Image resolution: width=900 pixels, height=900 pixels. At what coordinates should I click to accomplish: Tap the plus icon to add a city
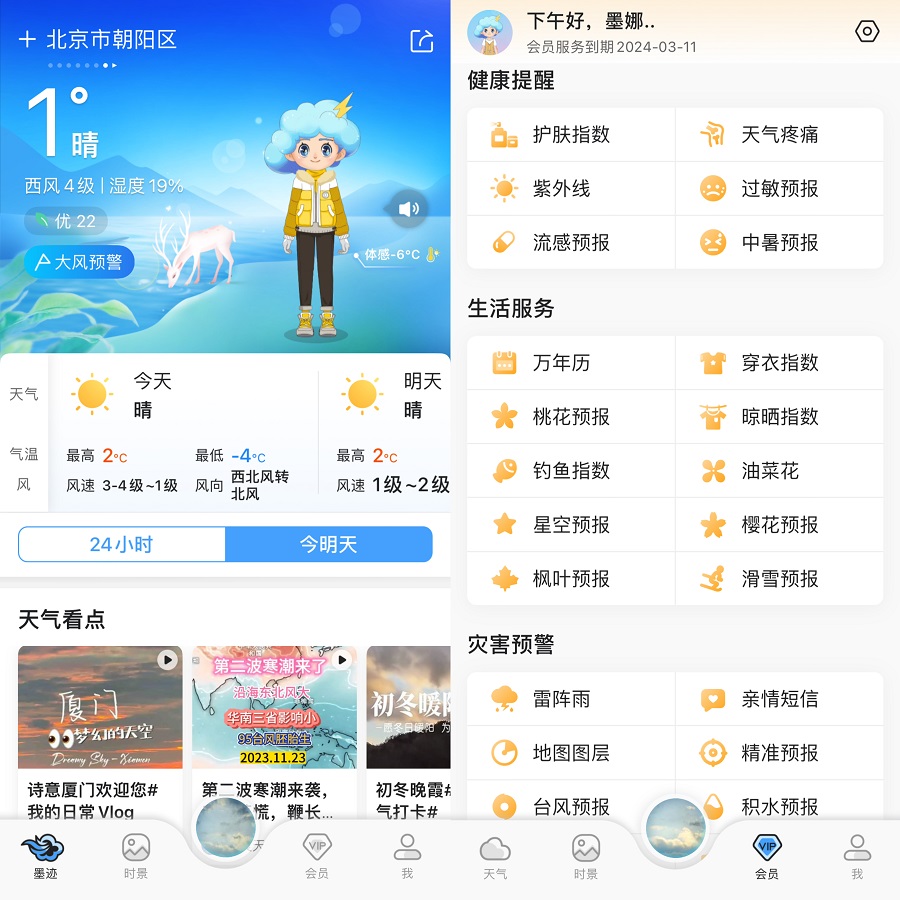point(27,40)
